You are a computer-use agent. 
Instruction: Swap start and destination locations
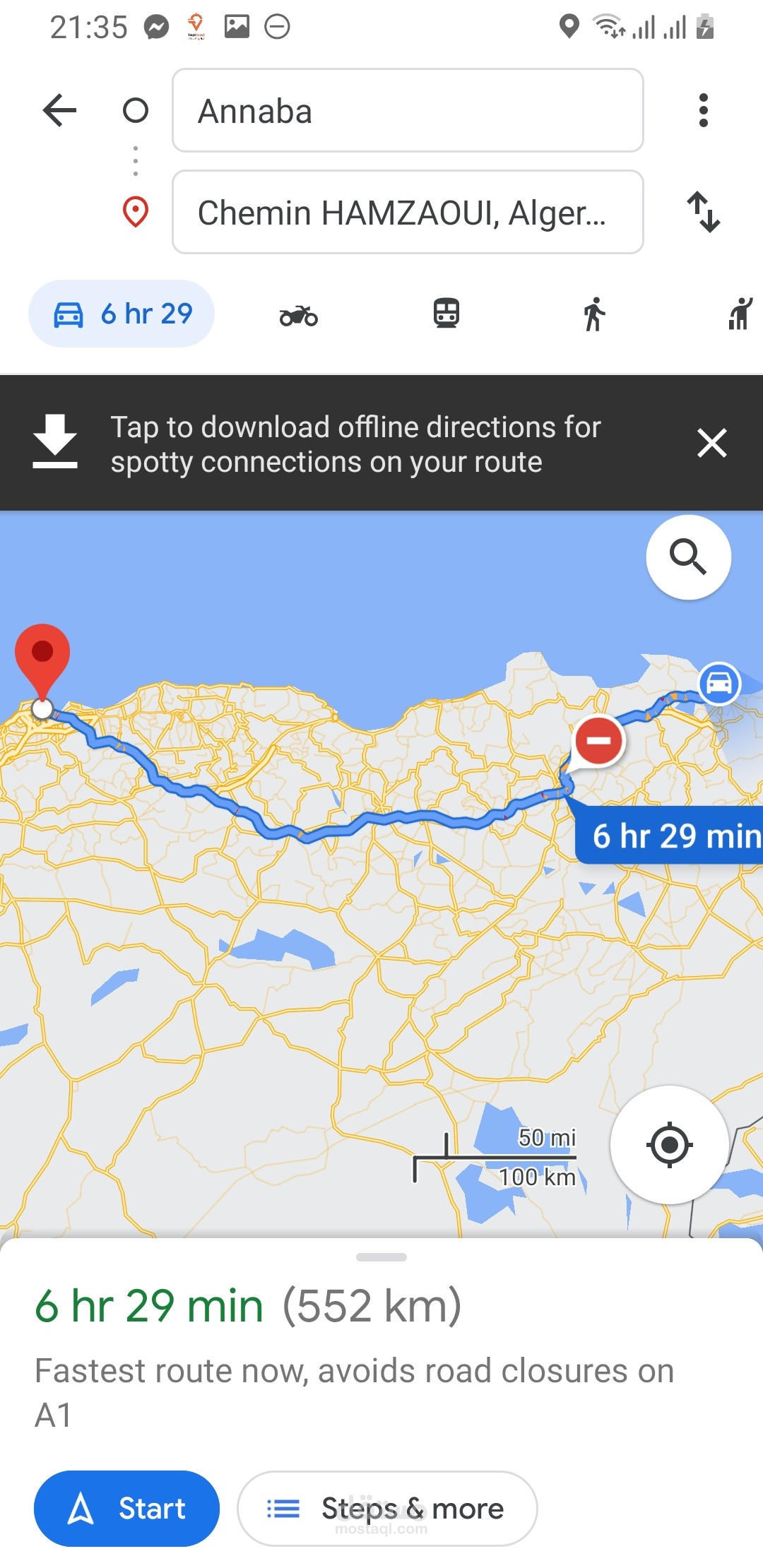704,212
